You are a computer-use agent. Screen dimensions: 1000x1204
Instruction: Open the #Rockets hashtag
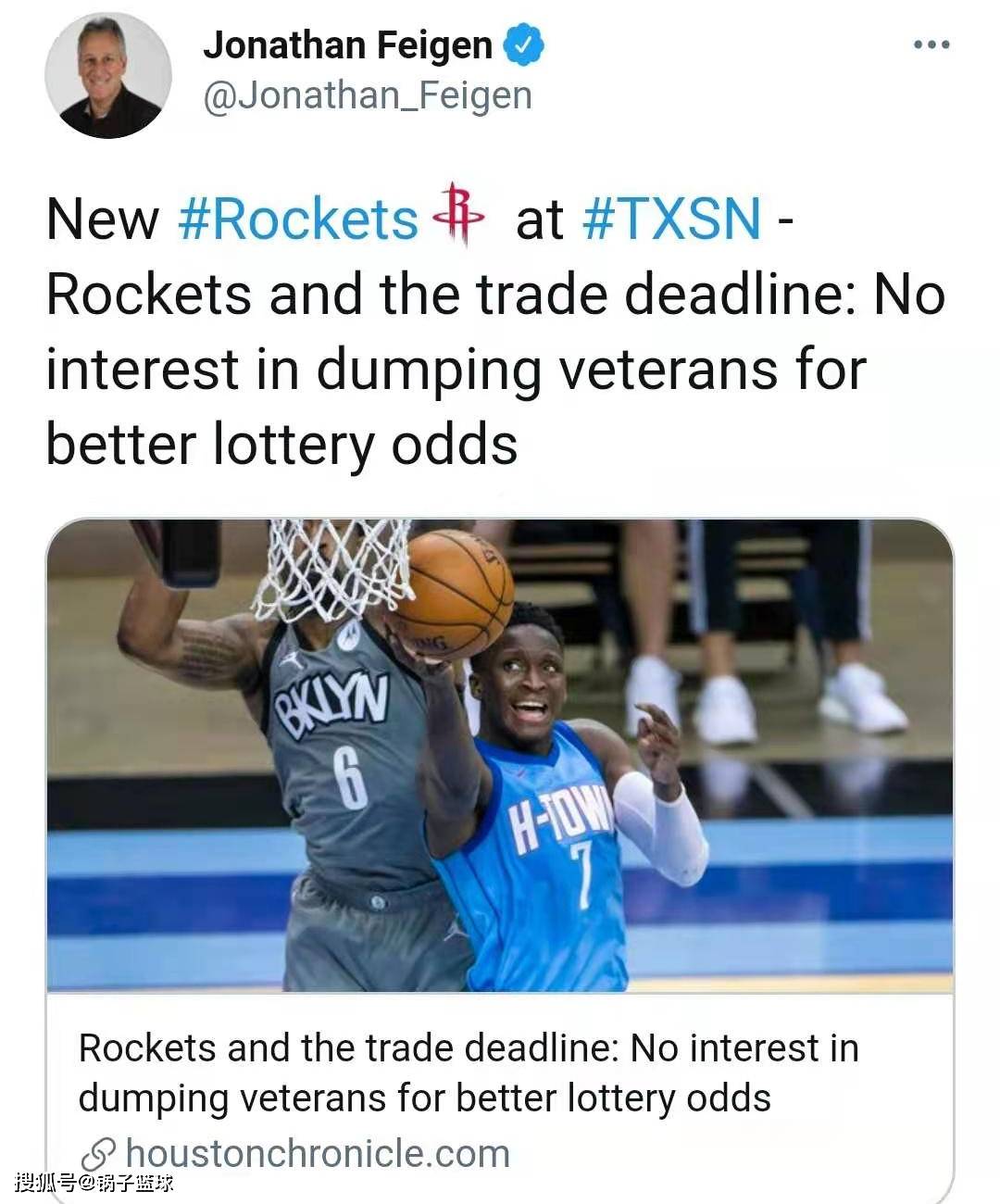(297, 219)
